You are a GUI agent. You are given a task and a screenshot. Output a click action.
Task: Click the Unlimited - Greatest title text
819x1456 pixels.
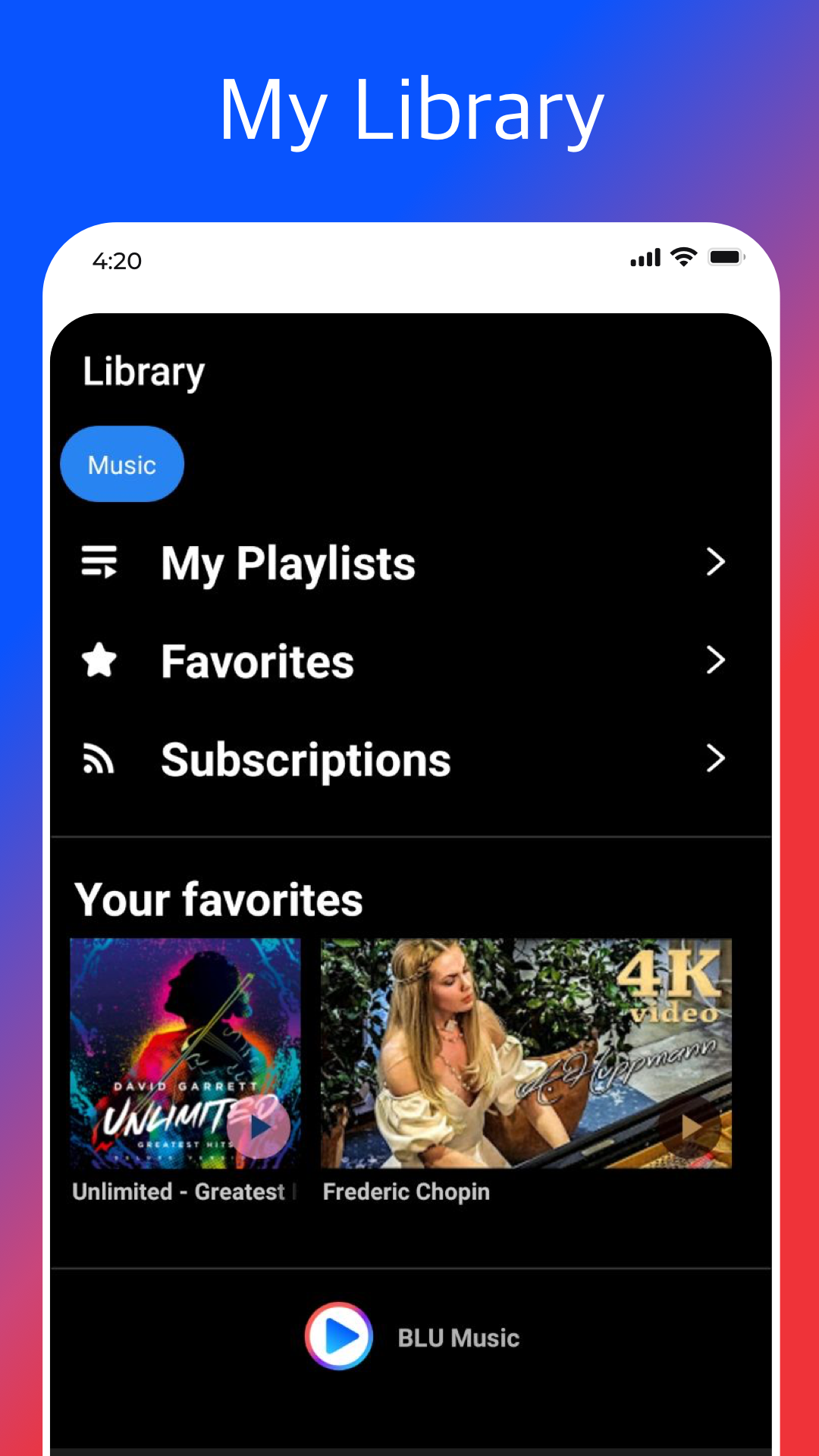pyautogui.click(x=182, y=1191)
